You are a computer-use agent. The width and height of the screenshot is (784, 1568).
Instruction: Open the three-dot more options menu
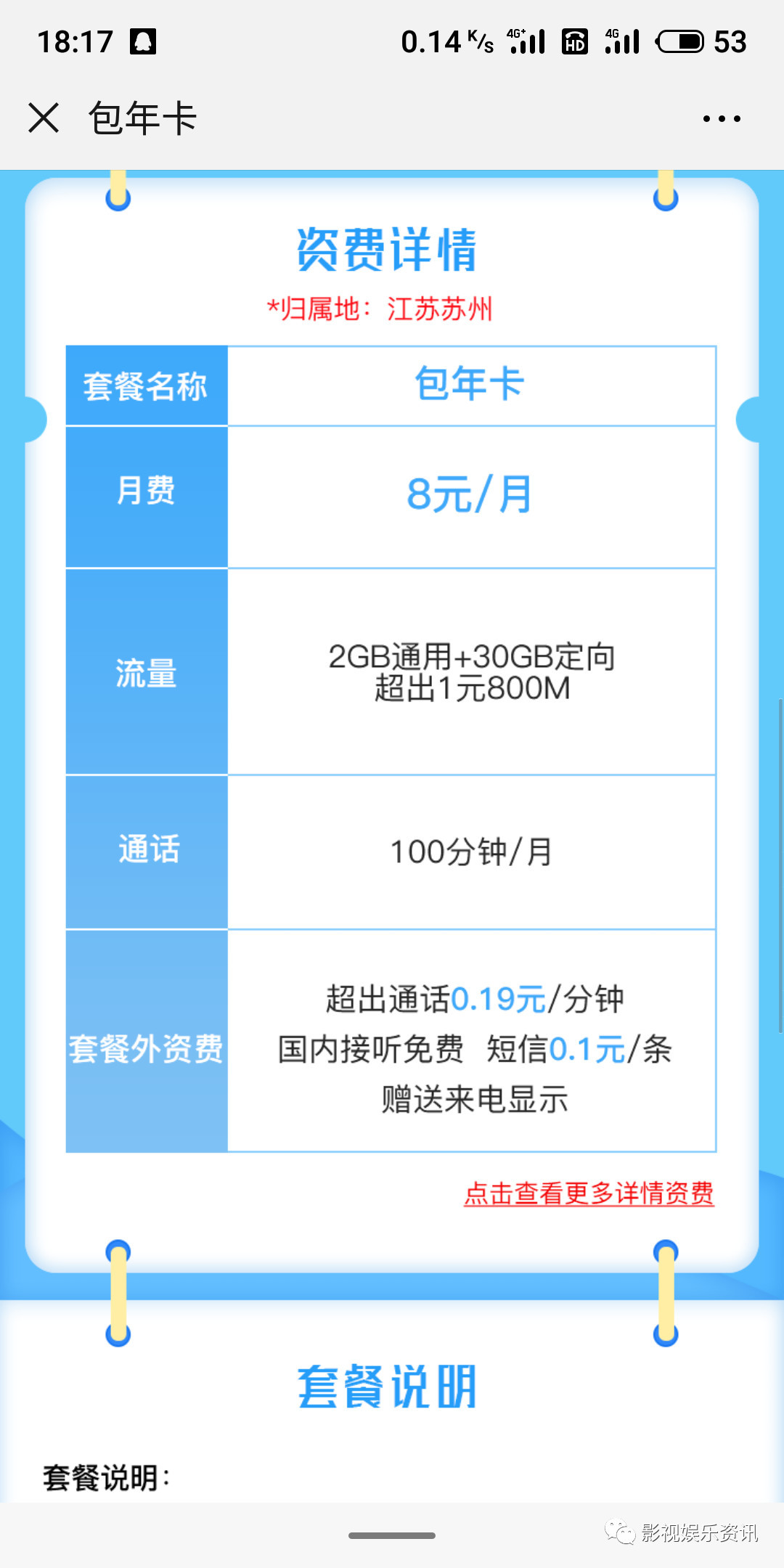click(722, 118)
